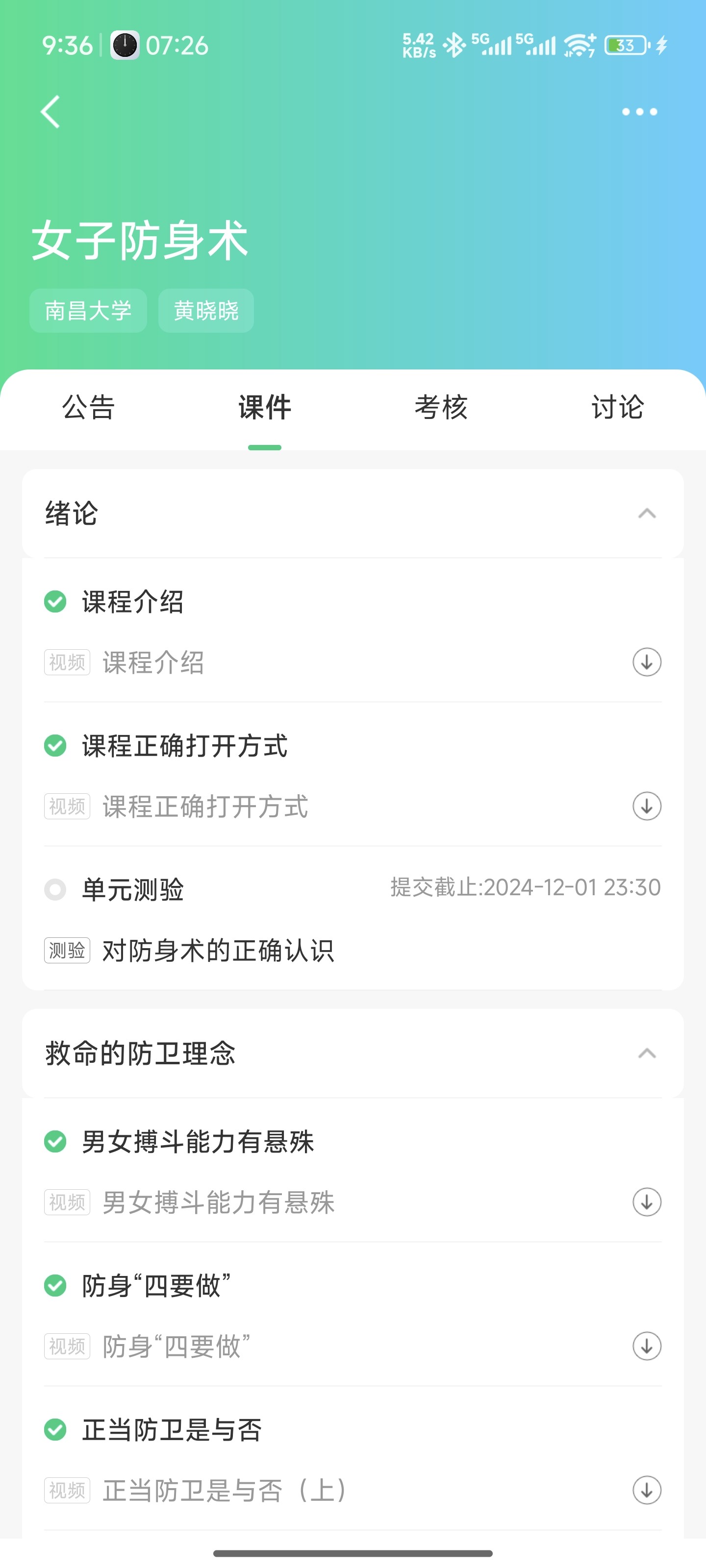This screenshot has width=706, height=1568.
Task: Download the 防身“四要做” video
Action: 646,1347
